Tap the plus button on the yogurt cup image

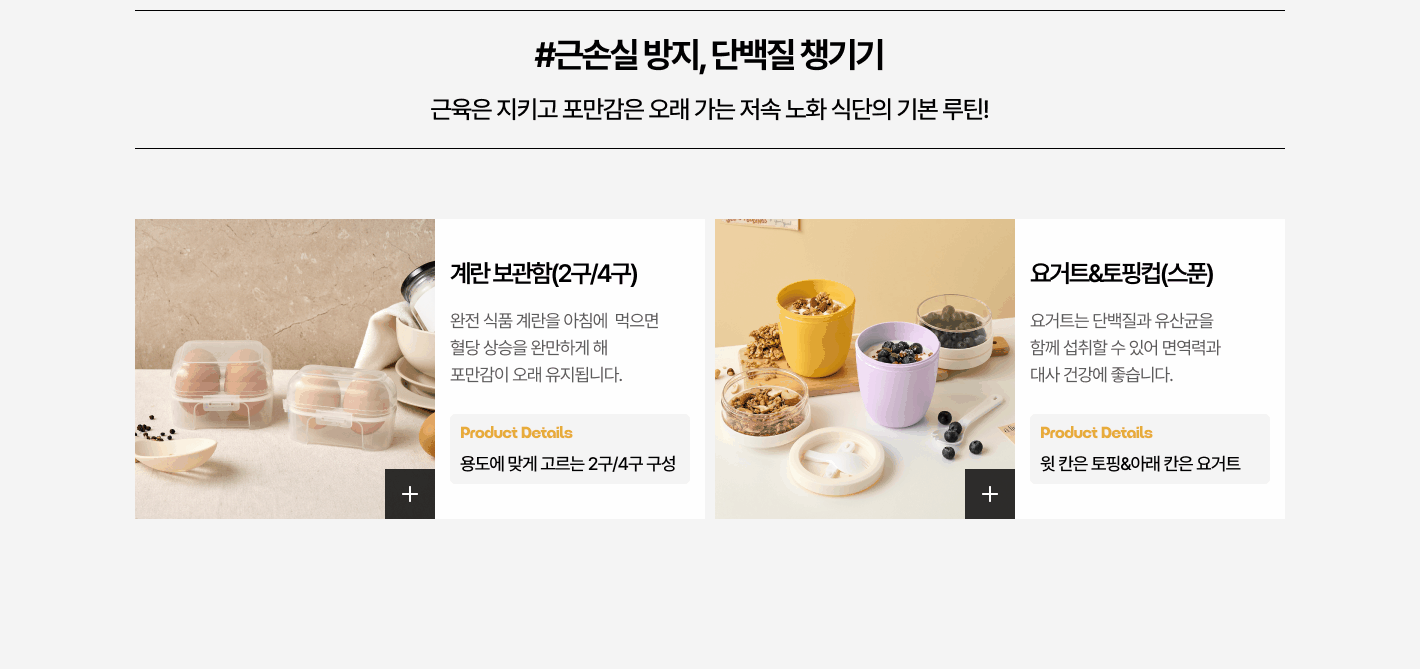pos(990,494)
